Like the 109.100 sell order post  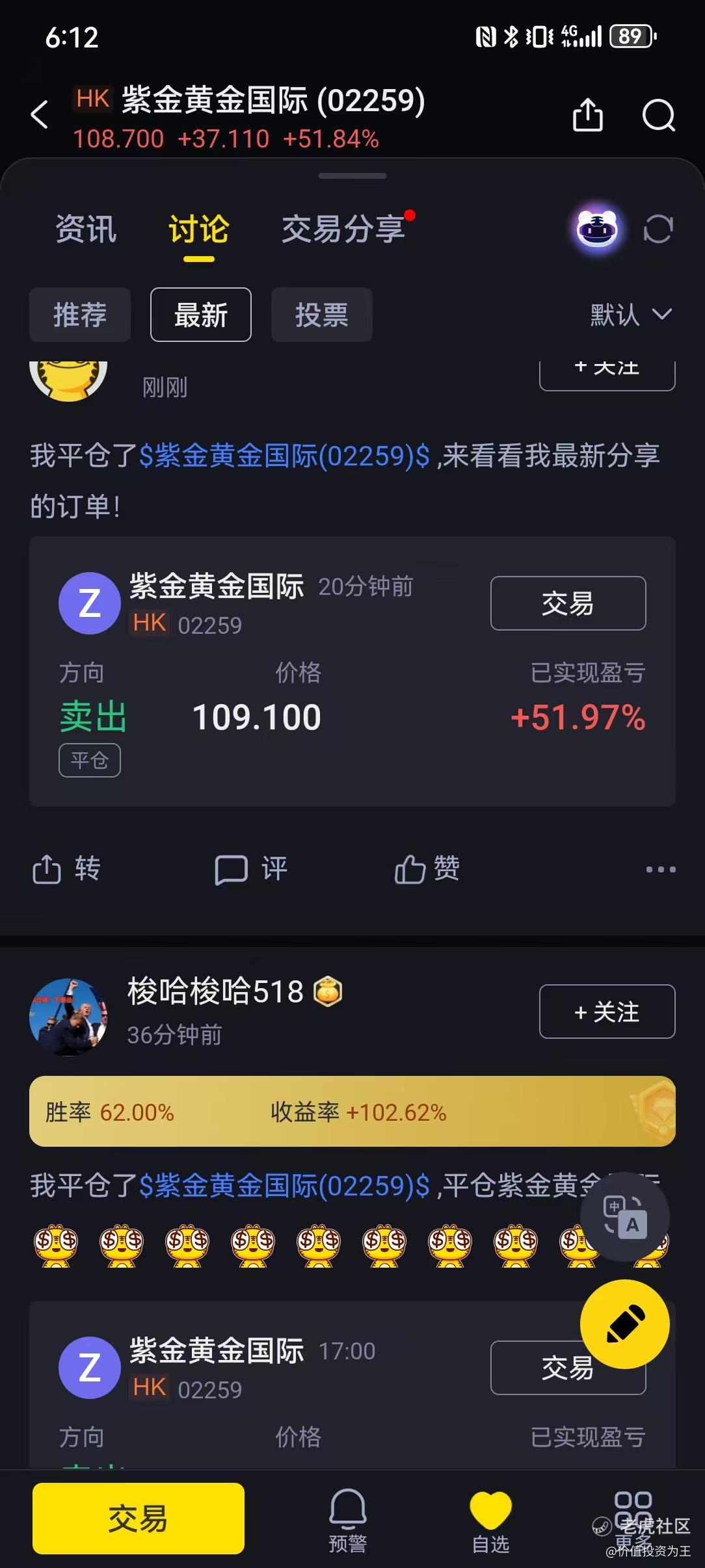[427, 869]
